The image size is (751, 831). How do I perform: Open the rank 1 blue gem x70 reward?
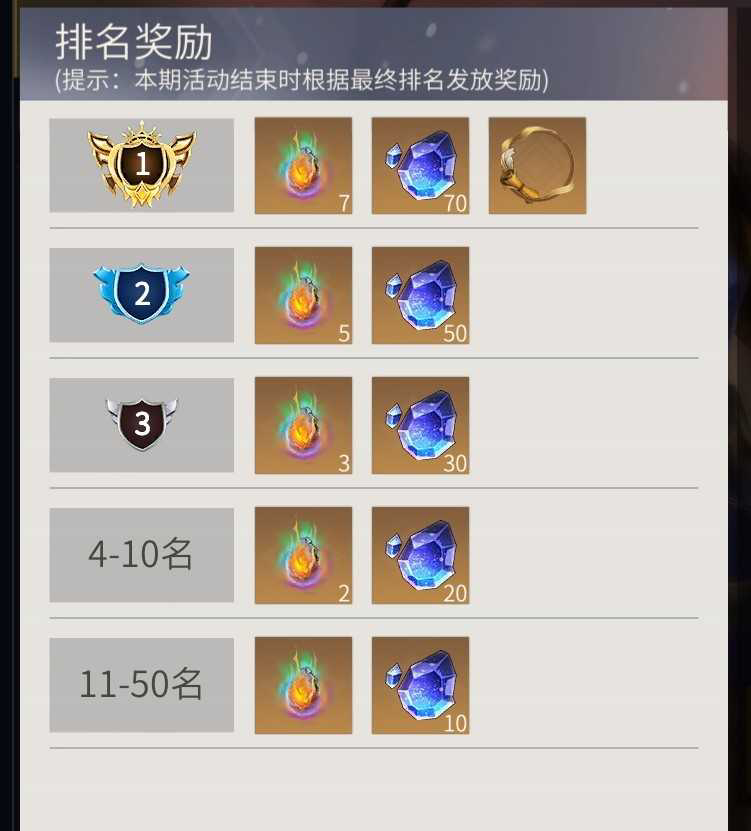tap(420, 165)
